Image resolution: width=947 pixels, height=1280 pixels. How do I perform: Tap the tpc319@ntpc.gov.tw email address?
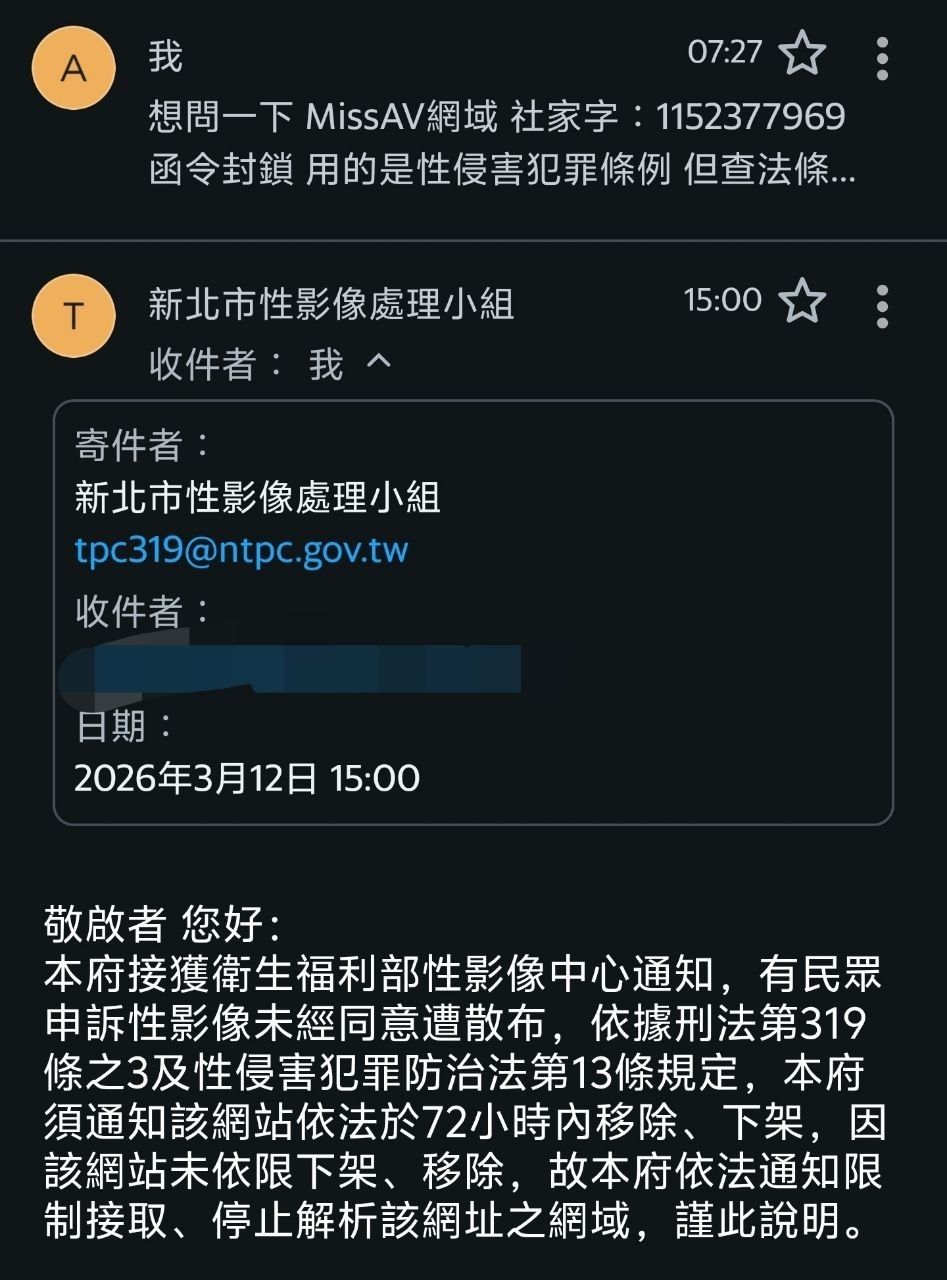pyautogui.click(x=241, y=550)
